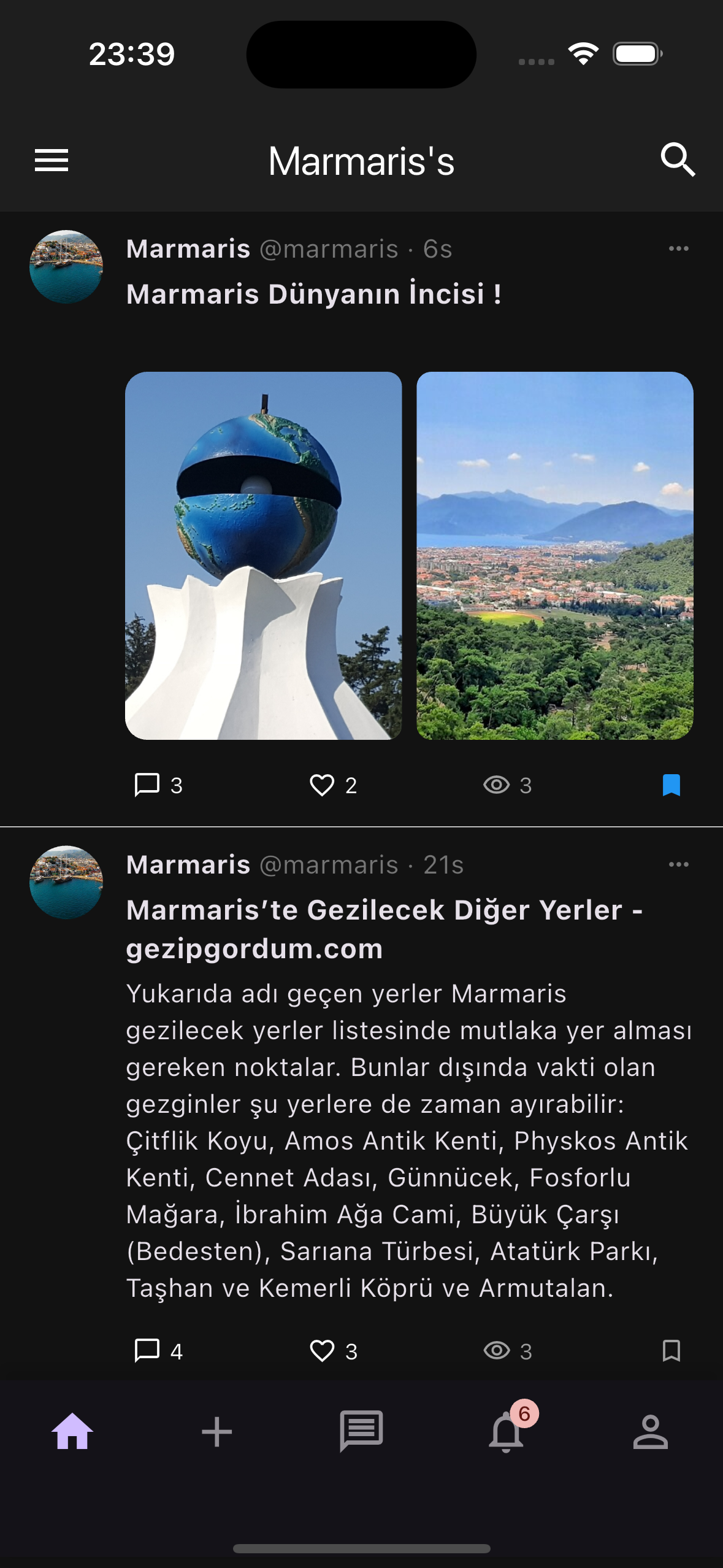This screenshot has height=1568, width=723.
Task: Open the hamburger drawer menu
Action: tap(52, 161)
